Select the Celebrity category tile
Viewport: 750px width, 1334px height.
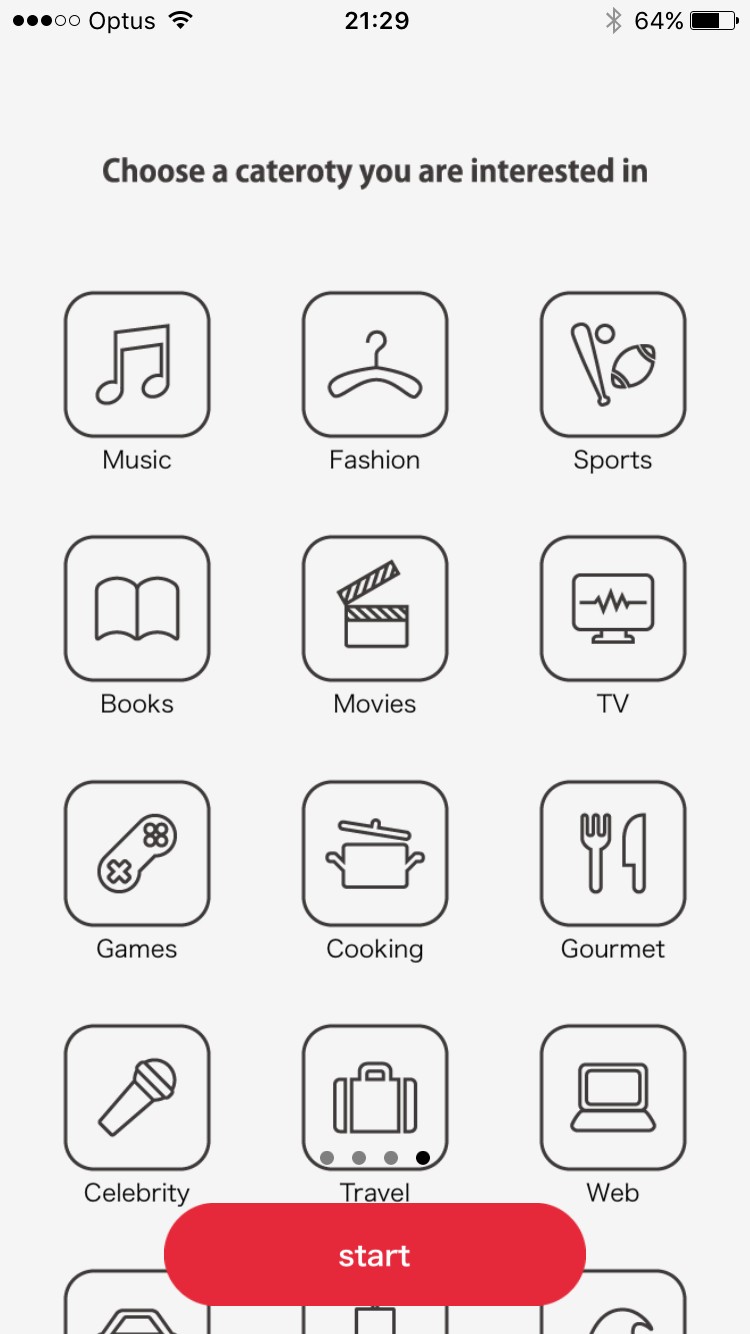(137, 1098)
